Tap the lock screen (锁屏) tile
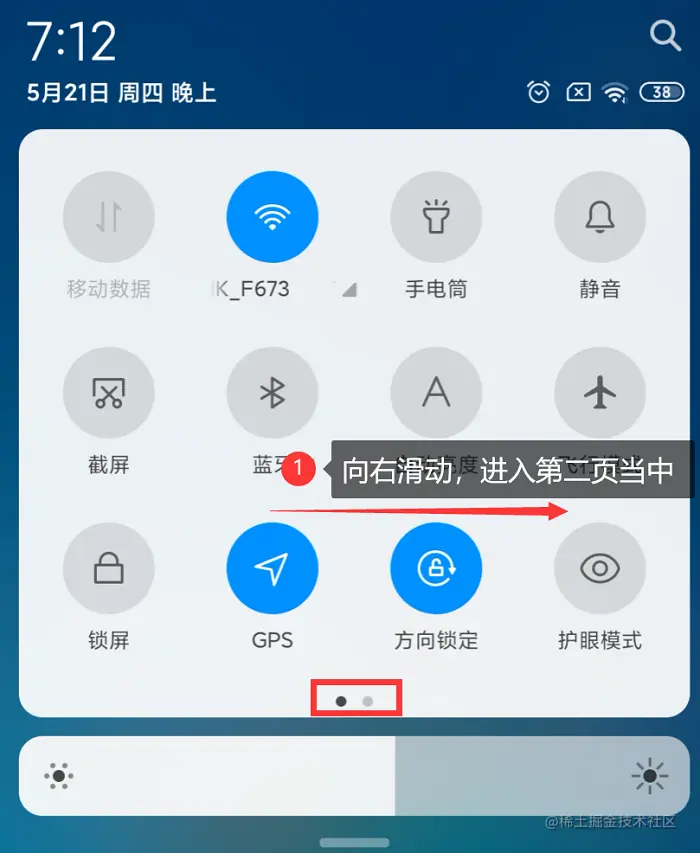This screenshot has width=700, height=853. (108, 569)
